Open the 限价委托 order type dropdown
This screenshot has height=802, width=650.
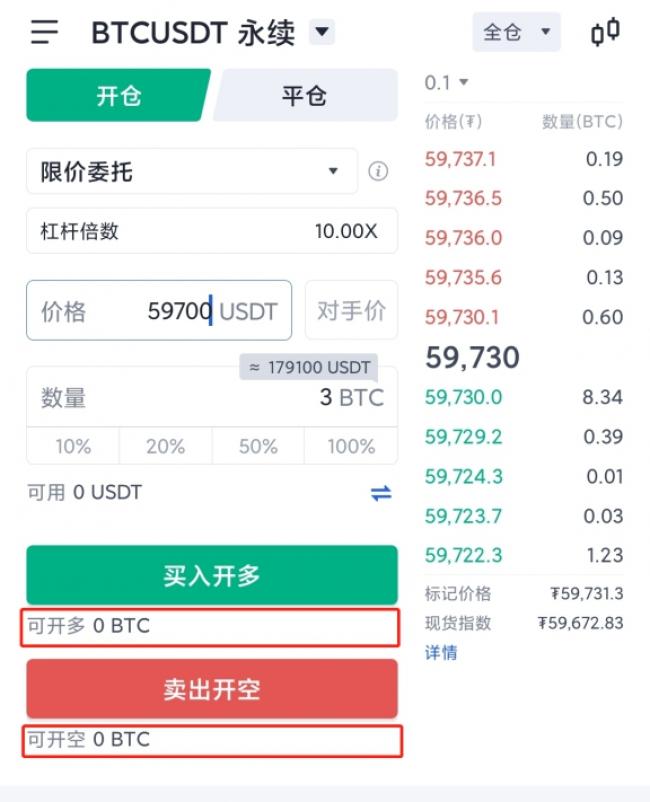coord(191,172)
